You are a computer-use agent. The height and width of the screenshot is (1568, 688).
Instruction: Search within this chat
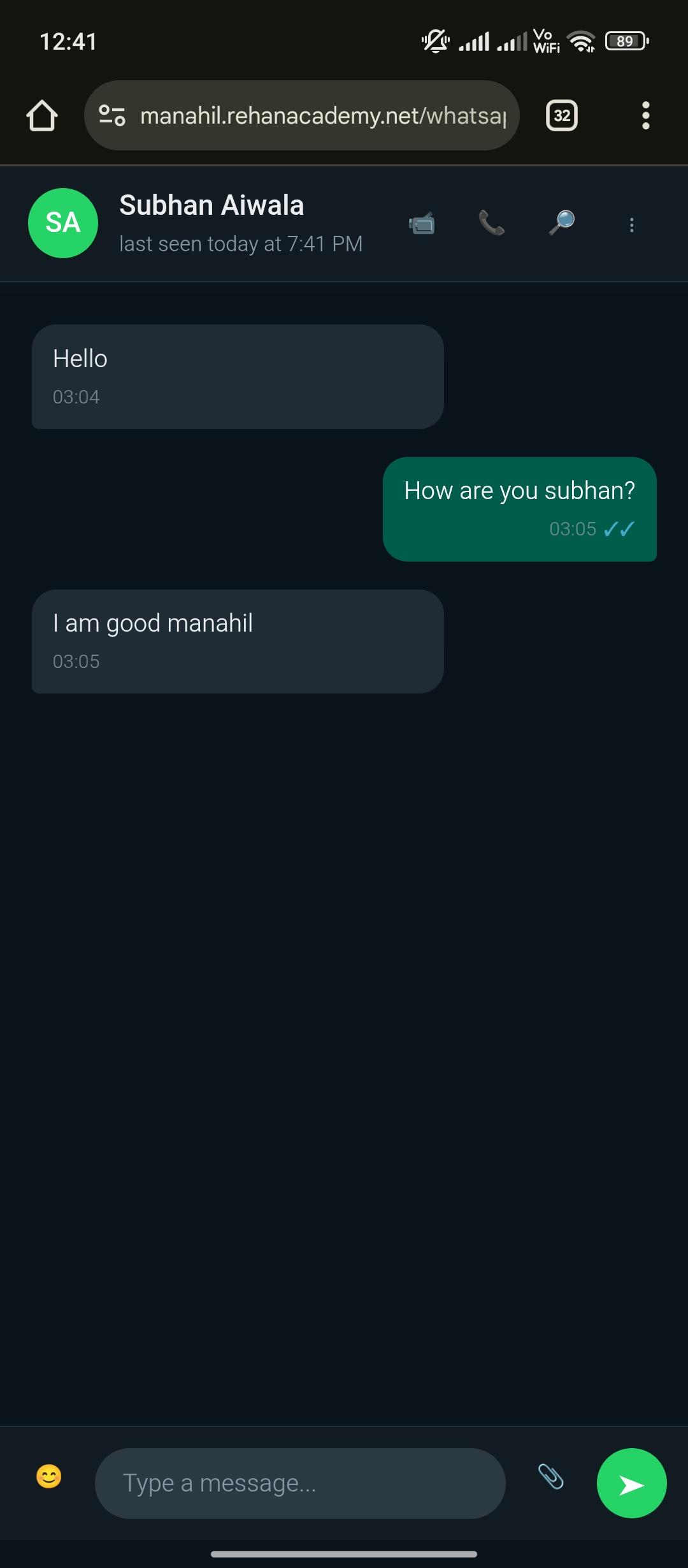[x=562, y=222]
